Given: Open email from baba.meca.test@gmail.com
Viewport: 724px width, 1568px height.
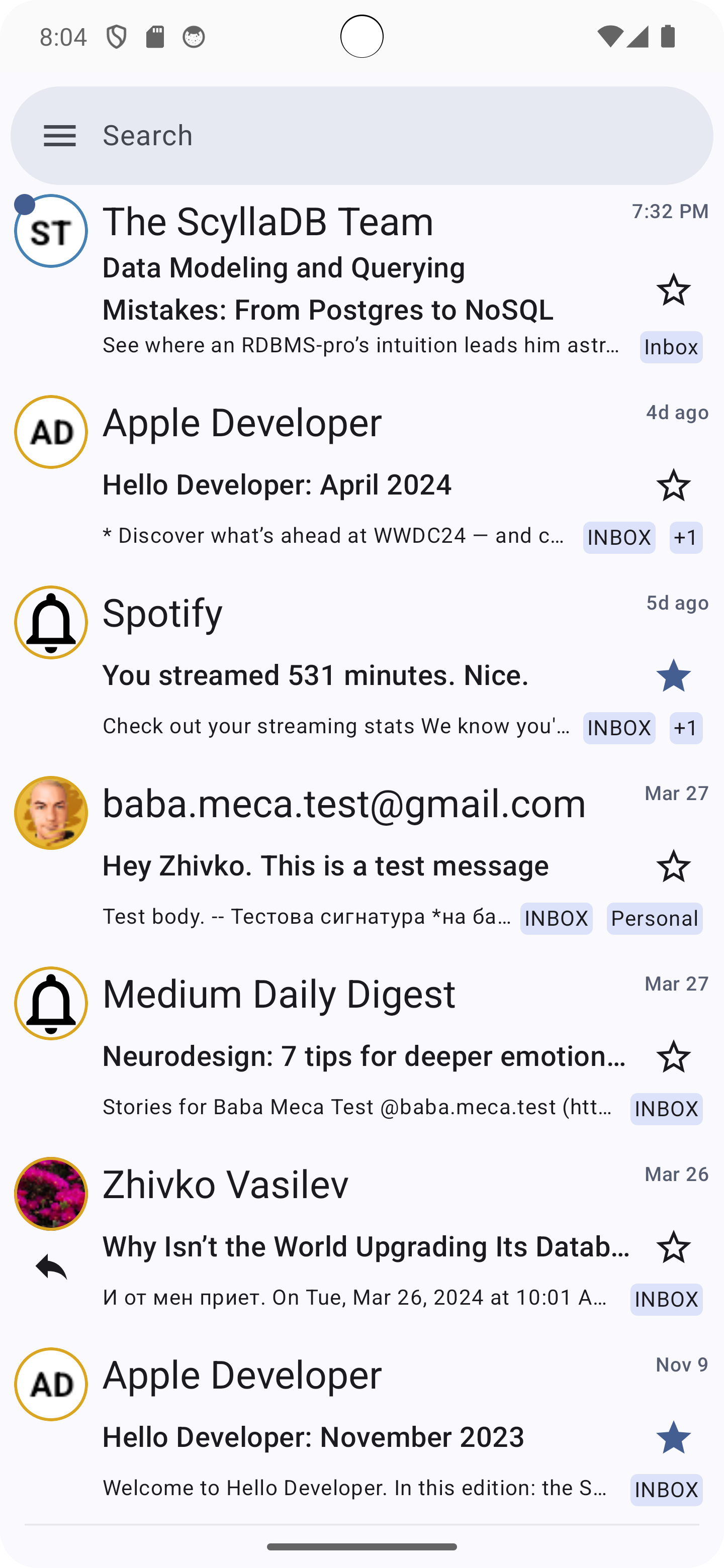Looking at the screenshot, I should 341,865.
